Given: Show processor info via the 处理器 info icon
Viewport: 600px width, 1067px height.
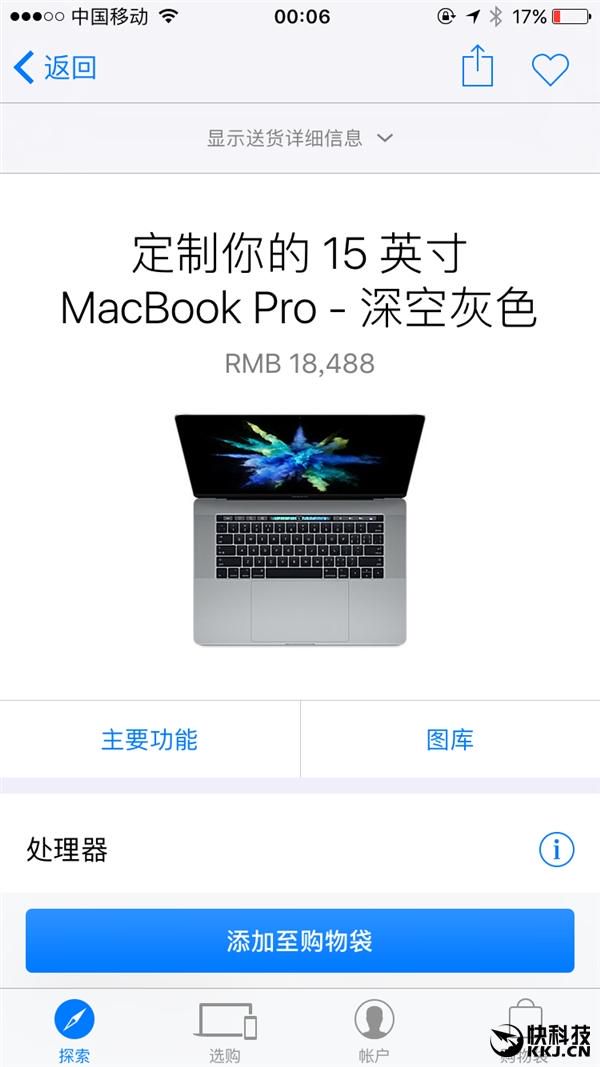Looking at the screenshot, I should click(556, 850).
